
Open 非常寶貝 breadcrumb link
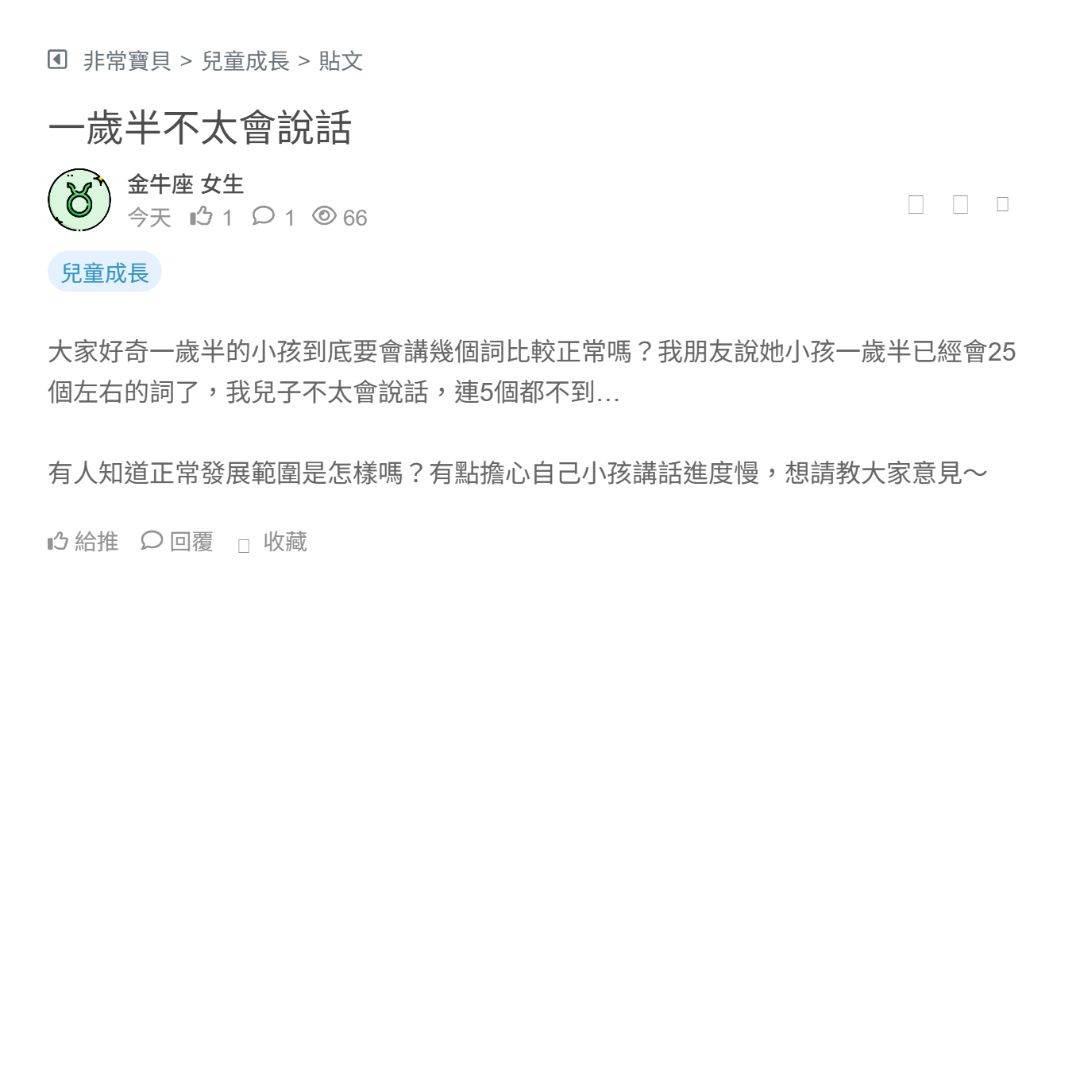127,61
